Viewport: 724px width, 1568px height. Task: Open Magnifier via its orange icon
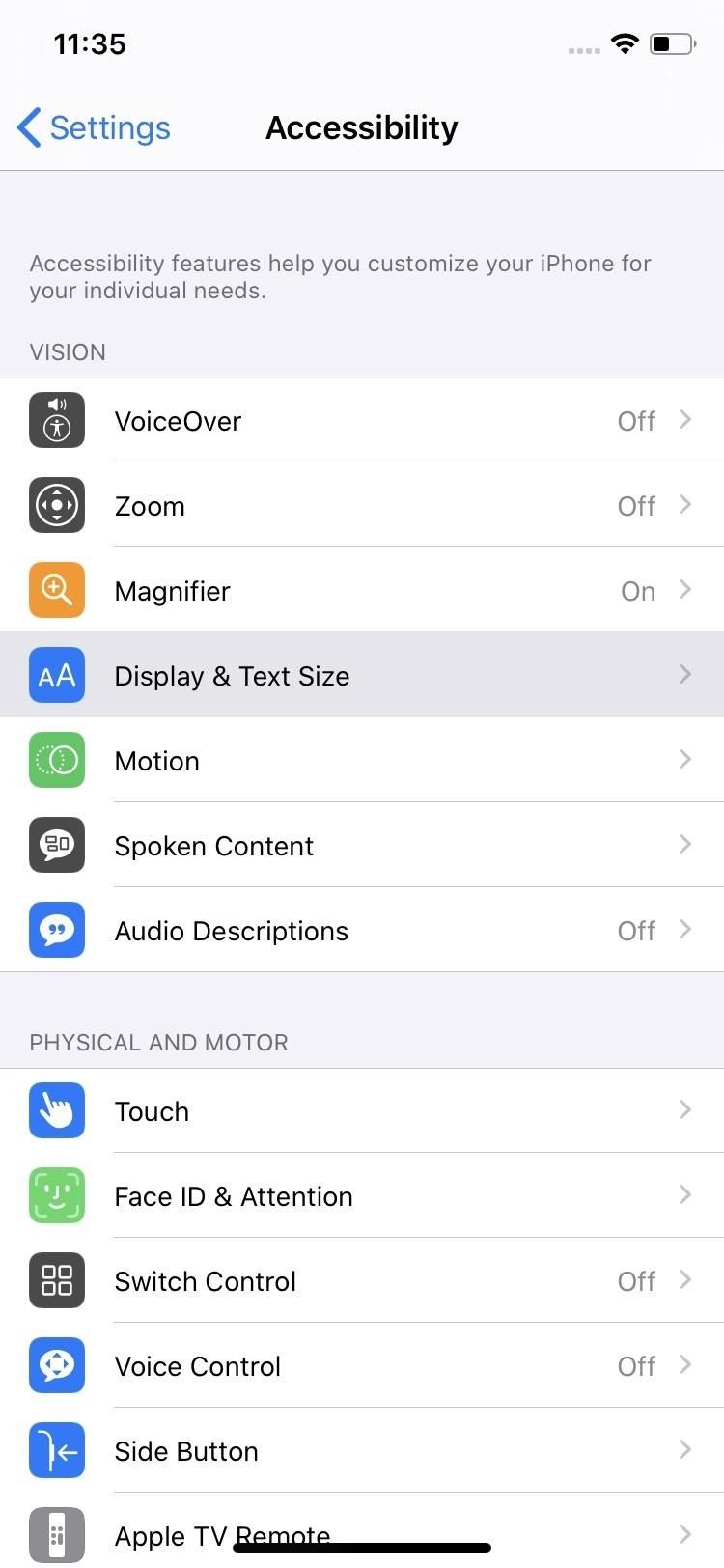56,590
